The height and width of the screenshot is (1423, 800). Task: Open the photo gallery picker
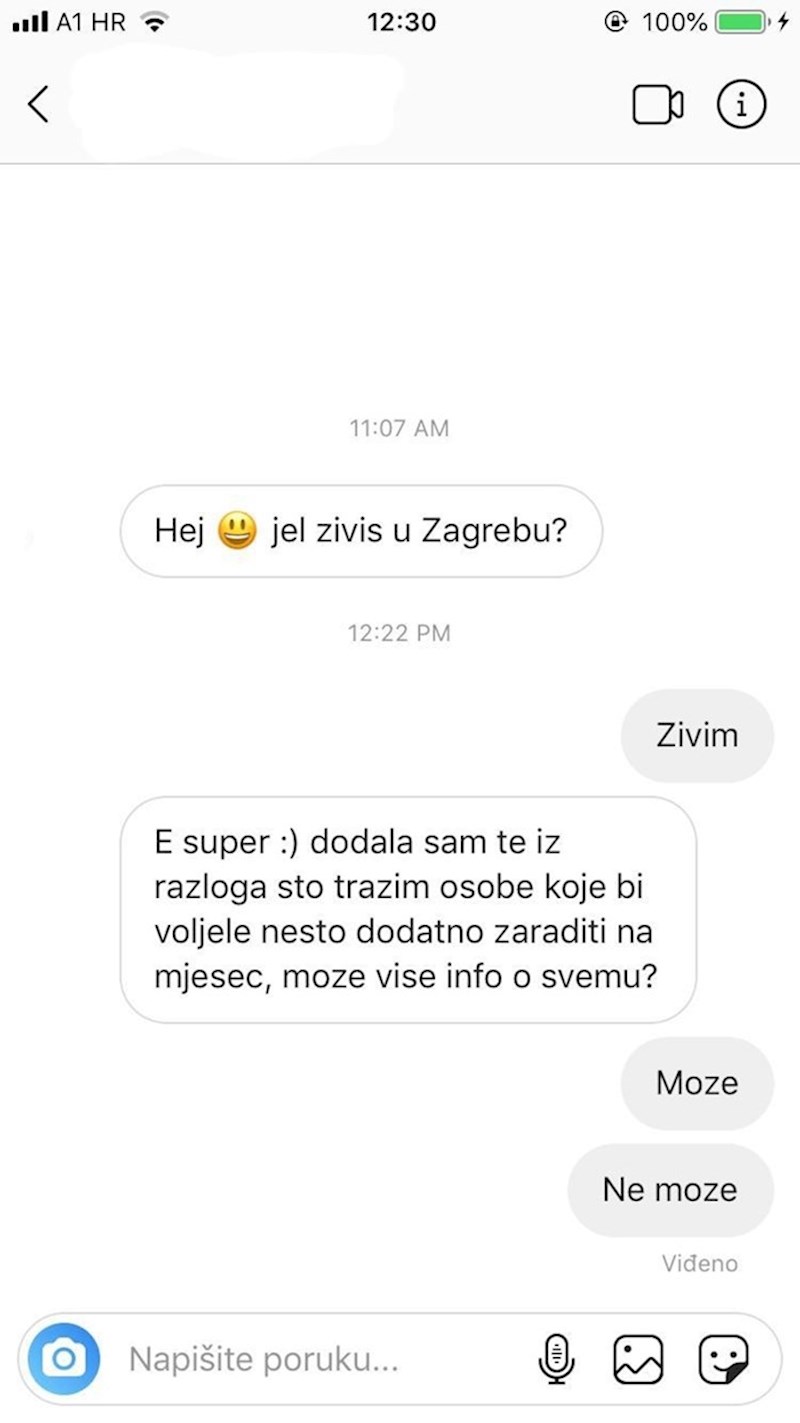[638, 1360]
